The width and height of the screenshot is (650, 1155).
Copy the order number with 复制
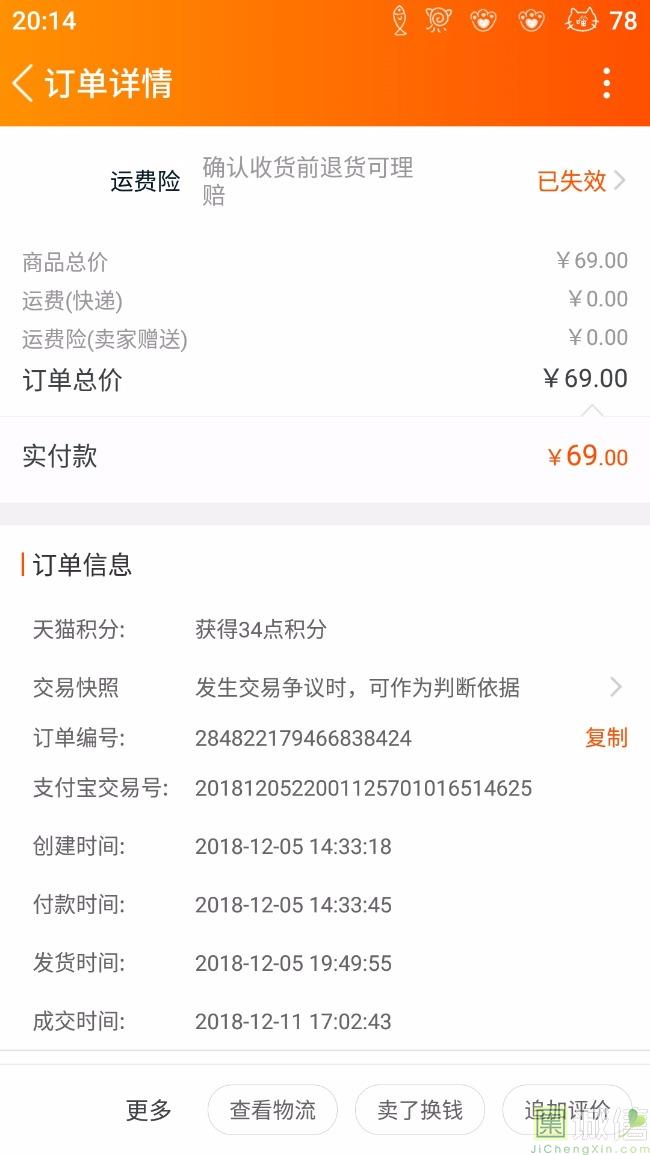click(606, 738)
